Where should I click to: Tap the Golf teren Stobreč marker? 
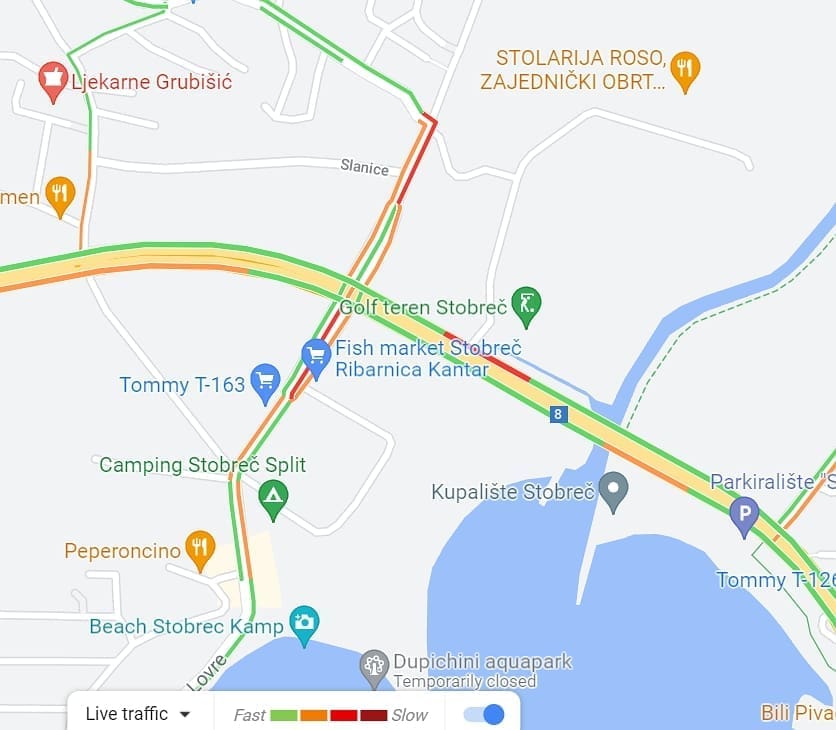(526, 302)
